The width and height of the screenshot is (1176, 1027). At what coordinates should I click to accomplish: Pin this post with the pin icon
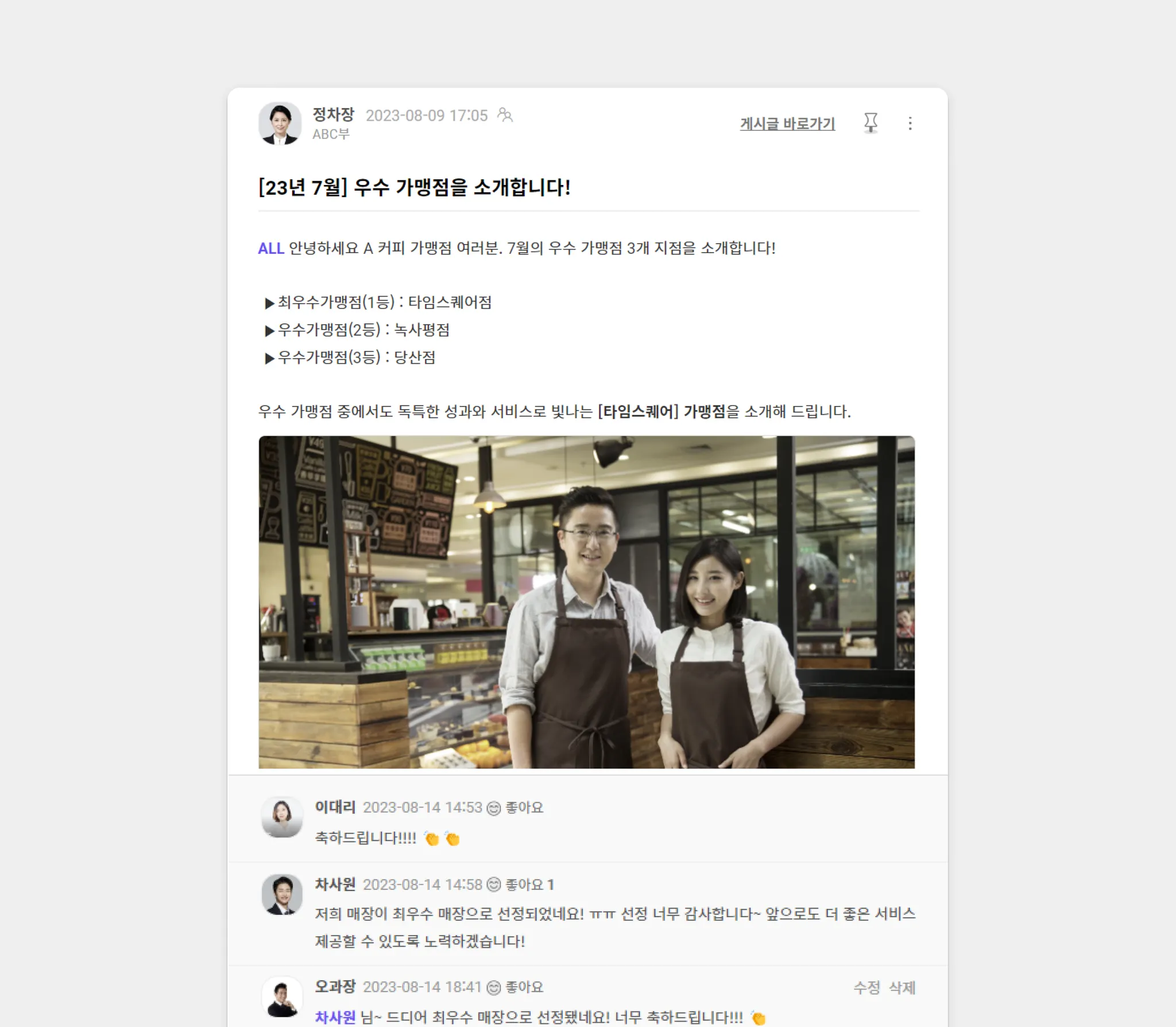click(x=871, y=123)
